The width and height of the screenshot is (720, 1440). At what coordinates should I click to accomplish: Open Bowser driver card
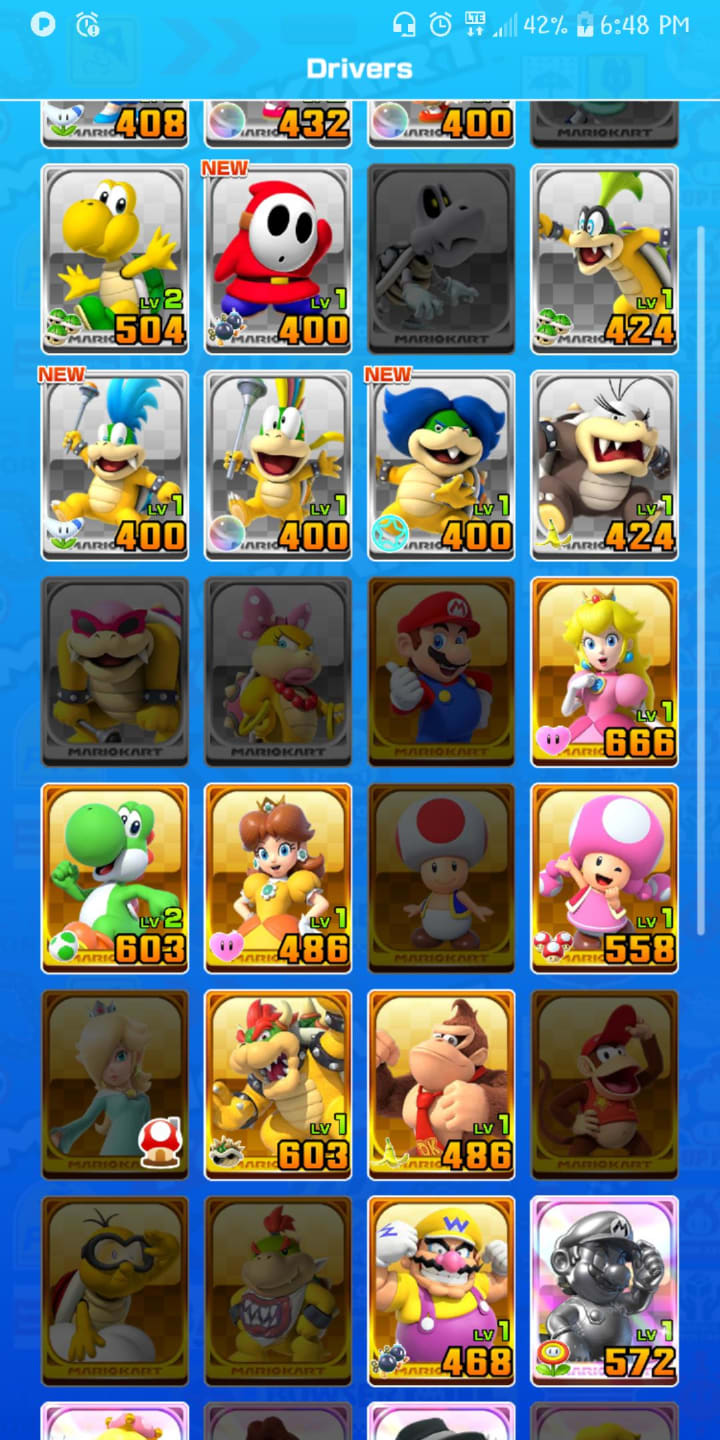pos(278,1084)
